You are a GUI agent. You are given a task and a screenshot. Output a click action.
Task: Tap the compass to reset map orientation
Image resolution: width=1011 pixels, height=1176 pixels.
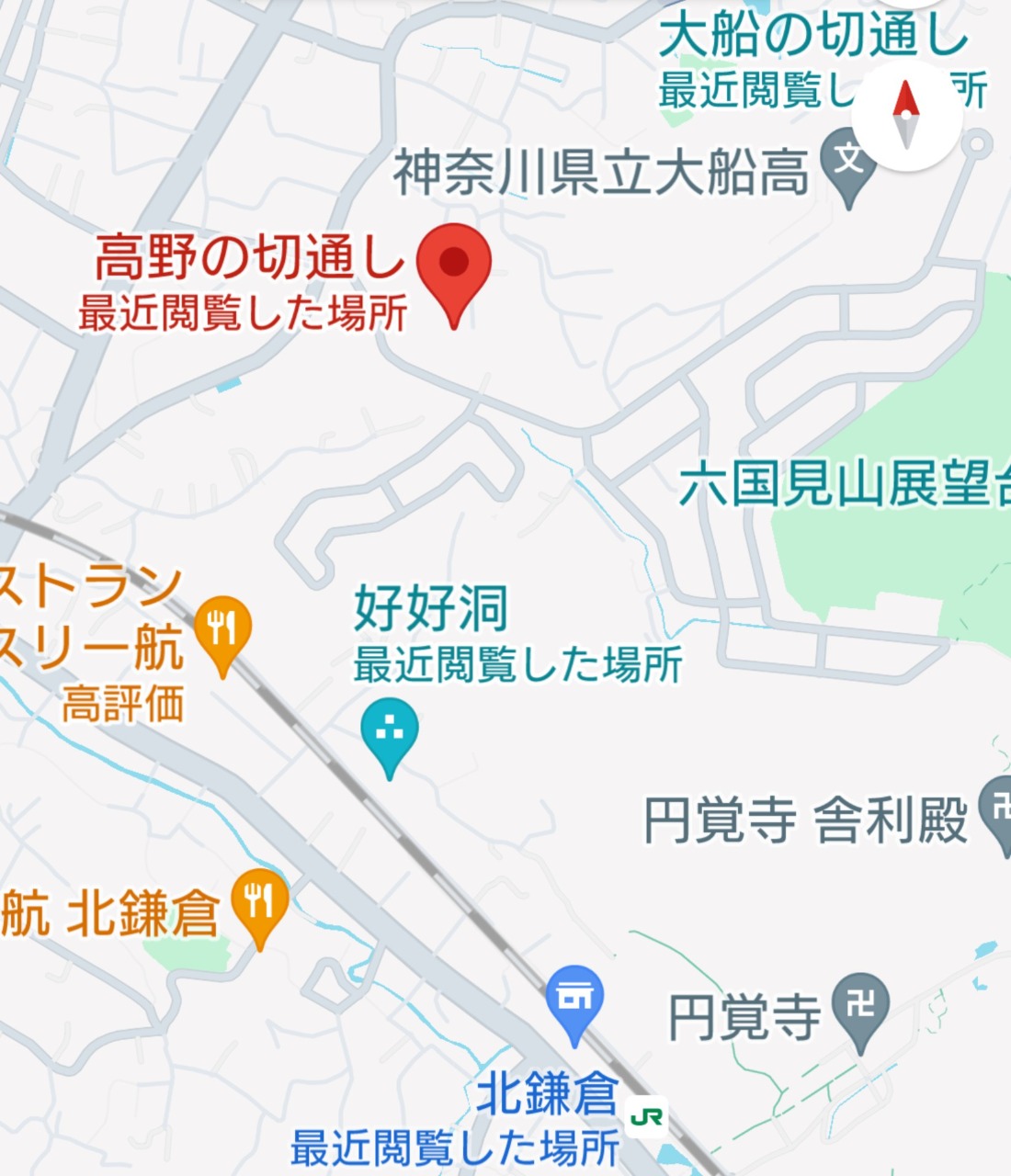(x=906, y=116)
